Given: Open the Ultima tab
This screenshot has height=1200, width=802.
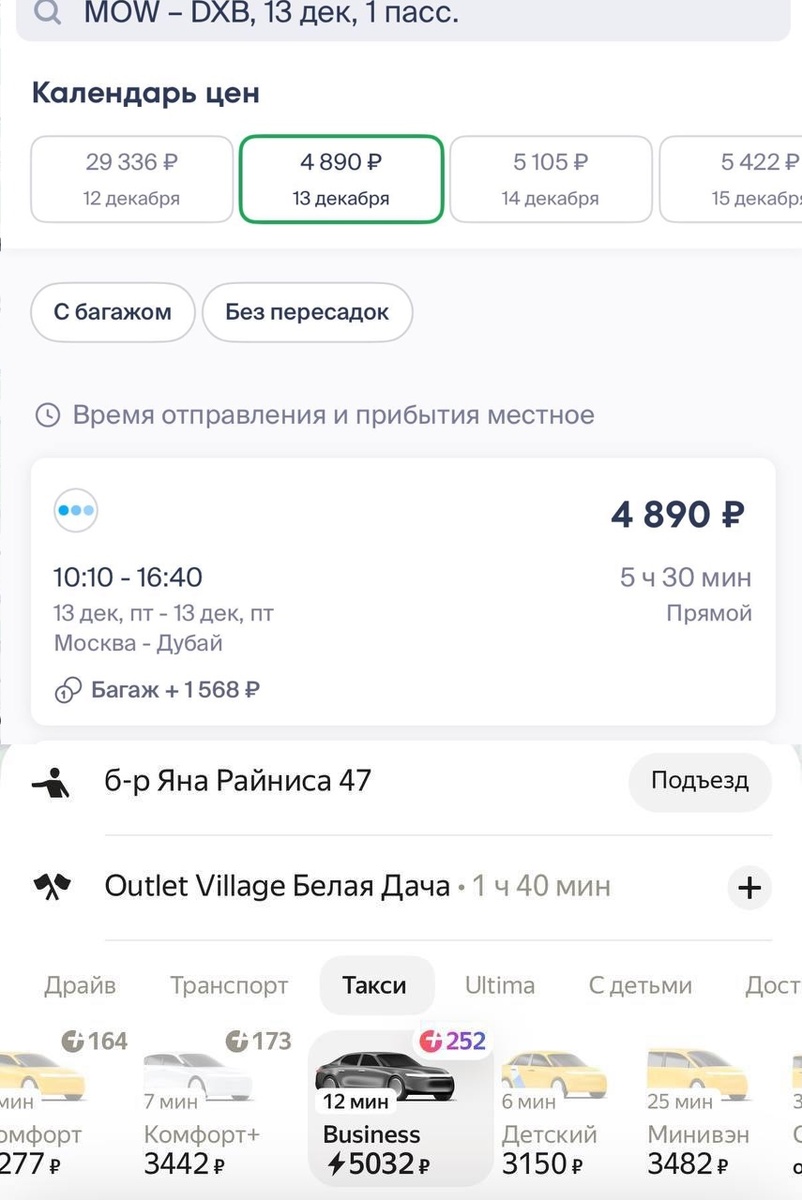Looking at the screenshot, I should (x=500, y=985).
